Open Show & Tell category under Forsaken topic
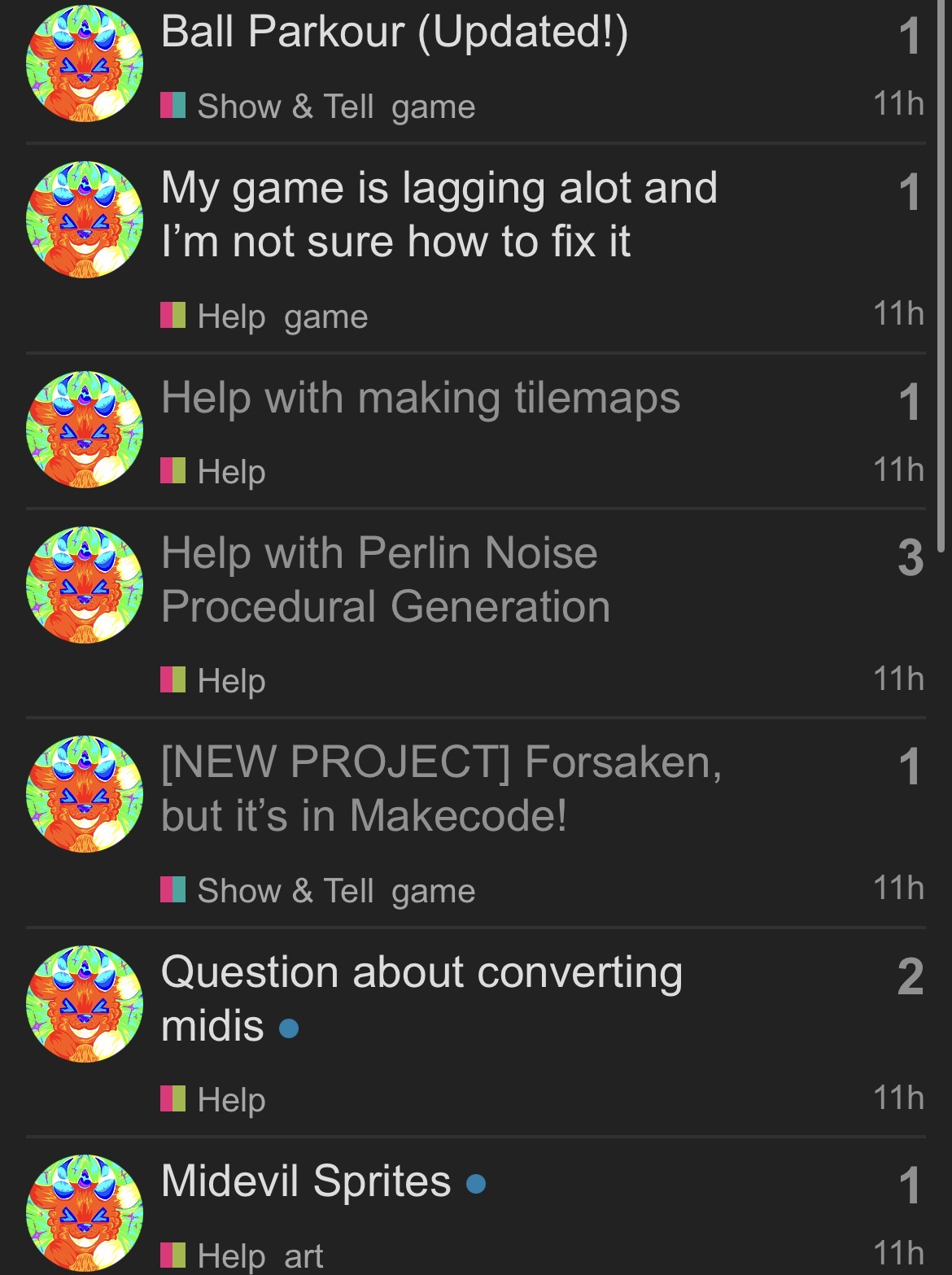952x1275 pixels. click(x=285, y=891)
